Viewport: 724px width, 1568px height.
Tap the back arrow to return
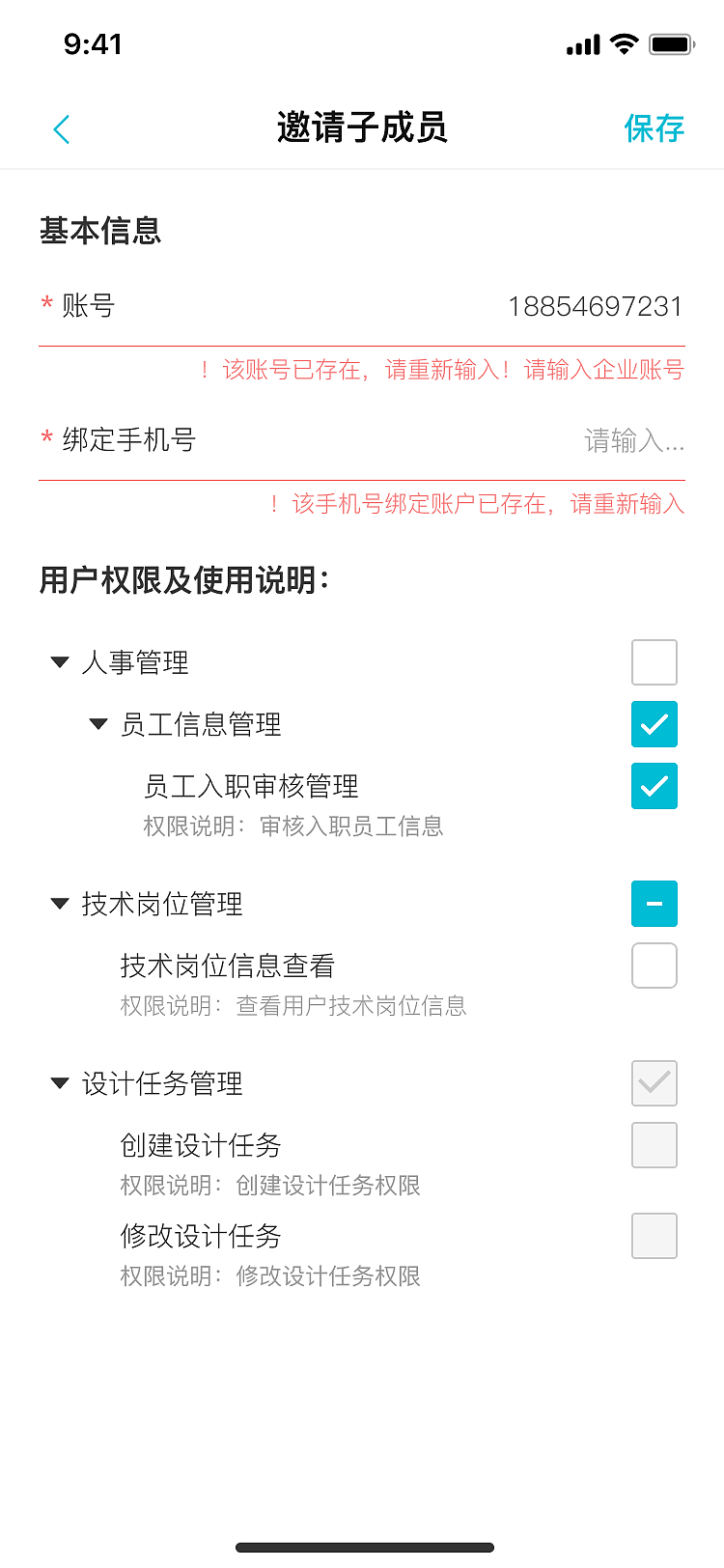61,128
